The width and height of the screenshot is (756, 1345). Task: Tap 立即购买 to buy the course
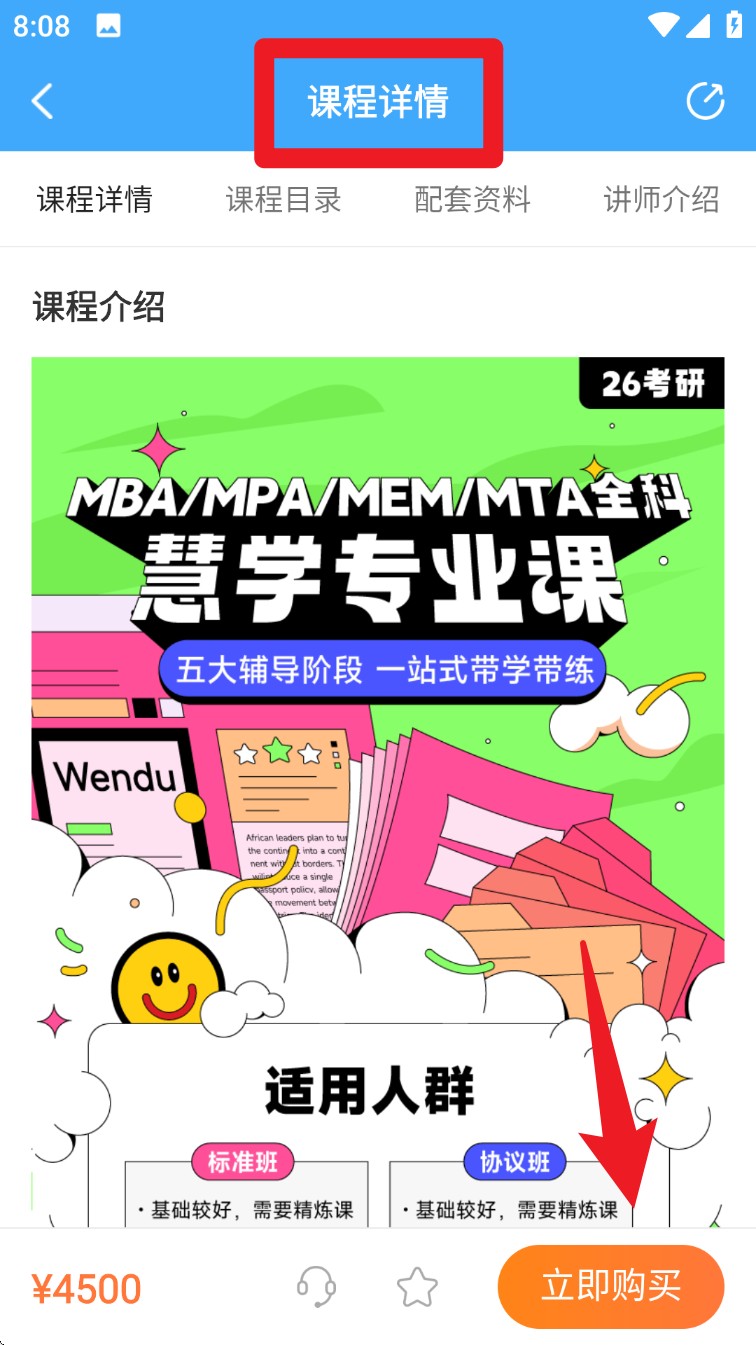point(610,1286)
